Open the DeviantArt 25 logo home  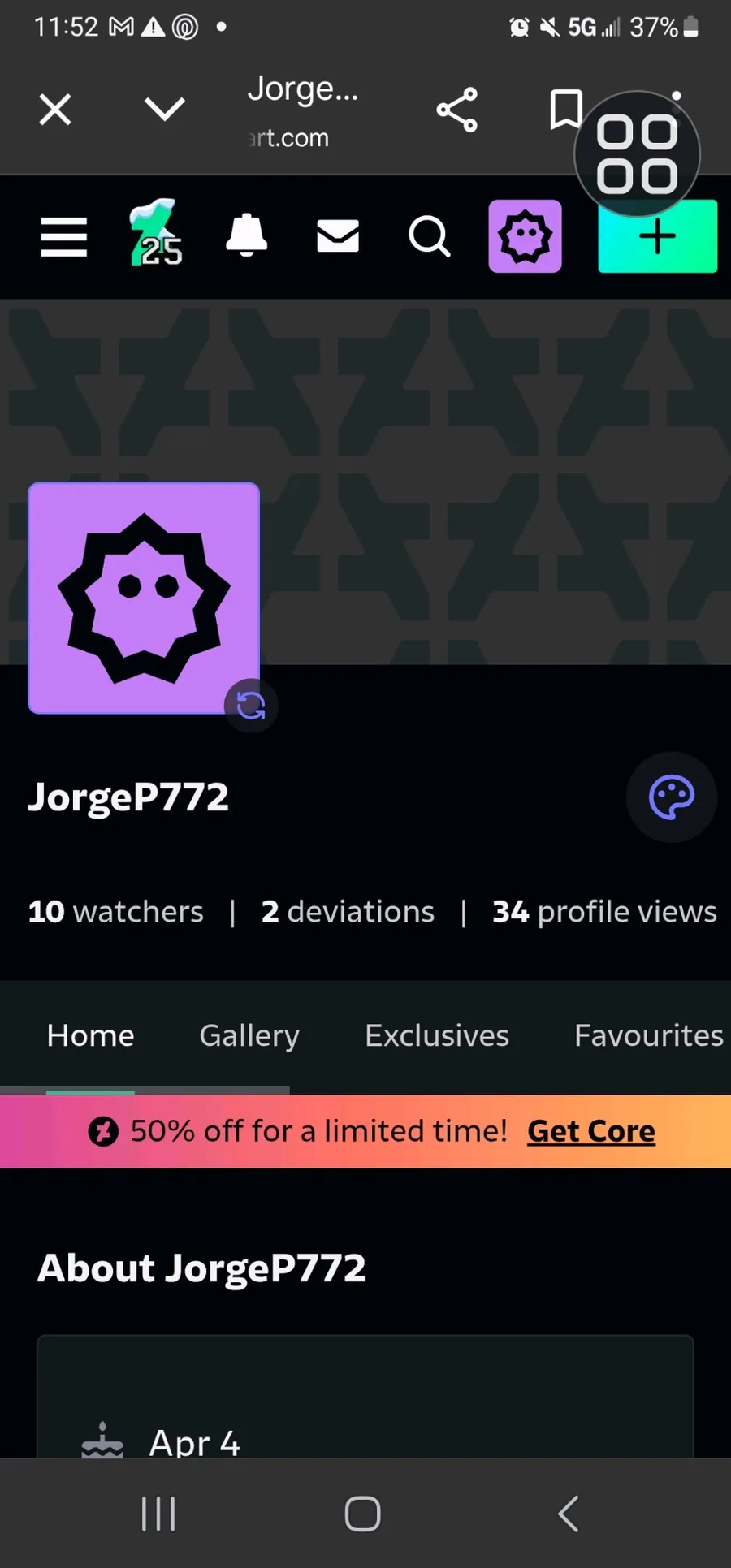pos(156,234)
